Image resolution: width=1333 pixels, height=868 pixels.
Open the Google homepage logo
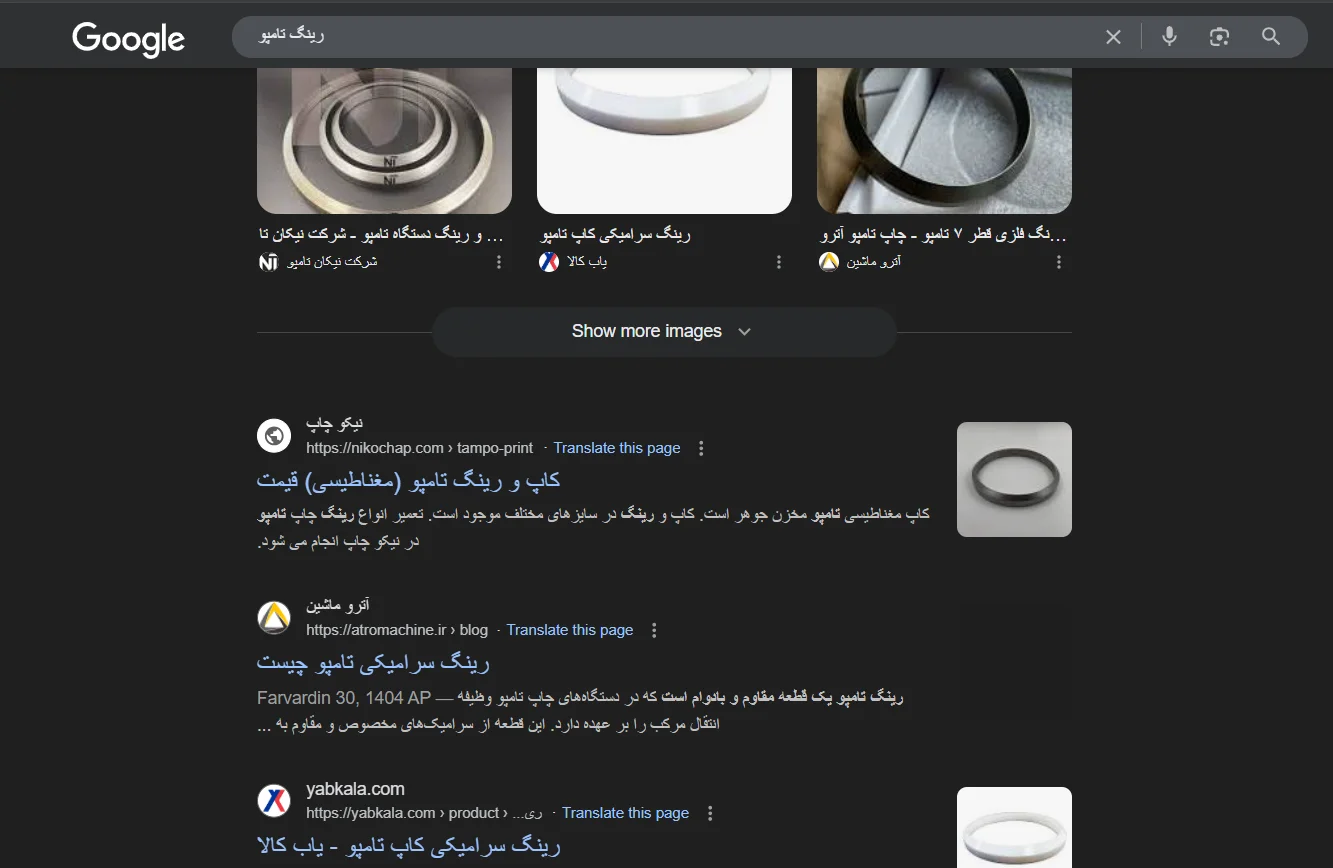(x=128, y=38)
